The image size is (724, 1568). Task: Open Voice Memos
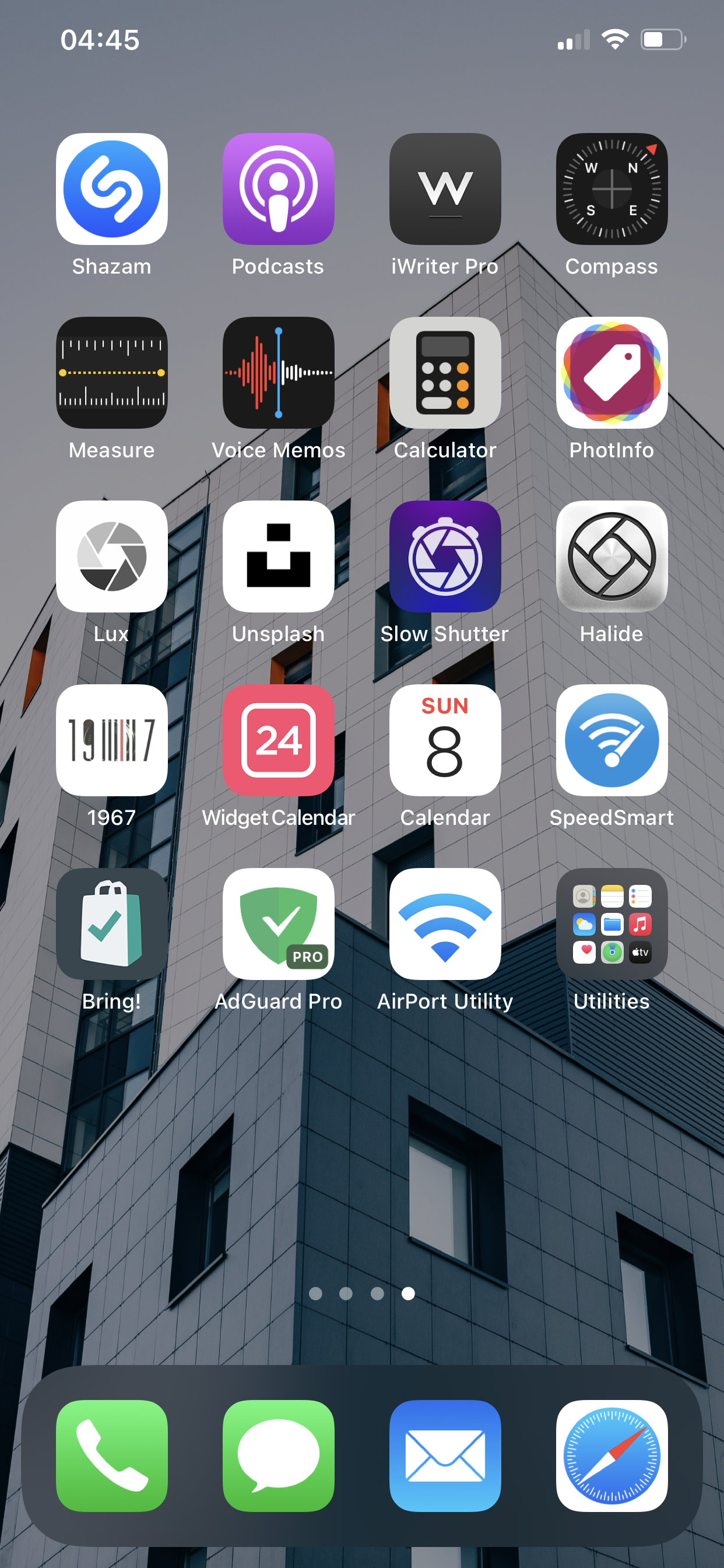[x=278, y=373]
